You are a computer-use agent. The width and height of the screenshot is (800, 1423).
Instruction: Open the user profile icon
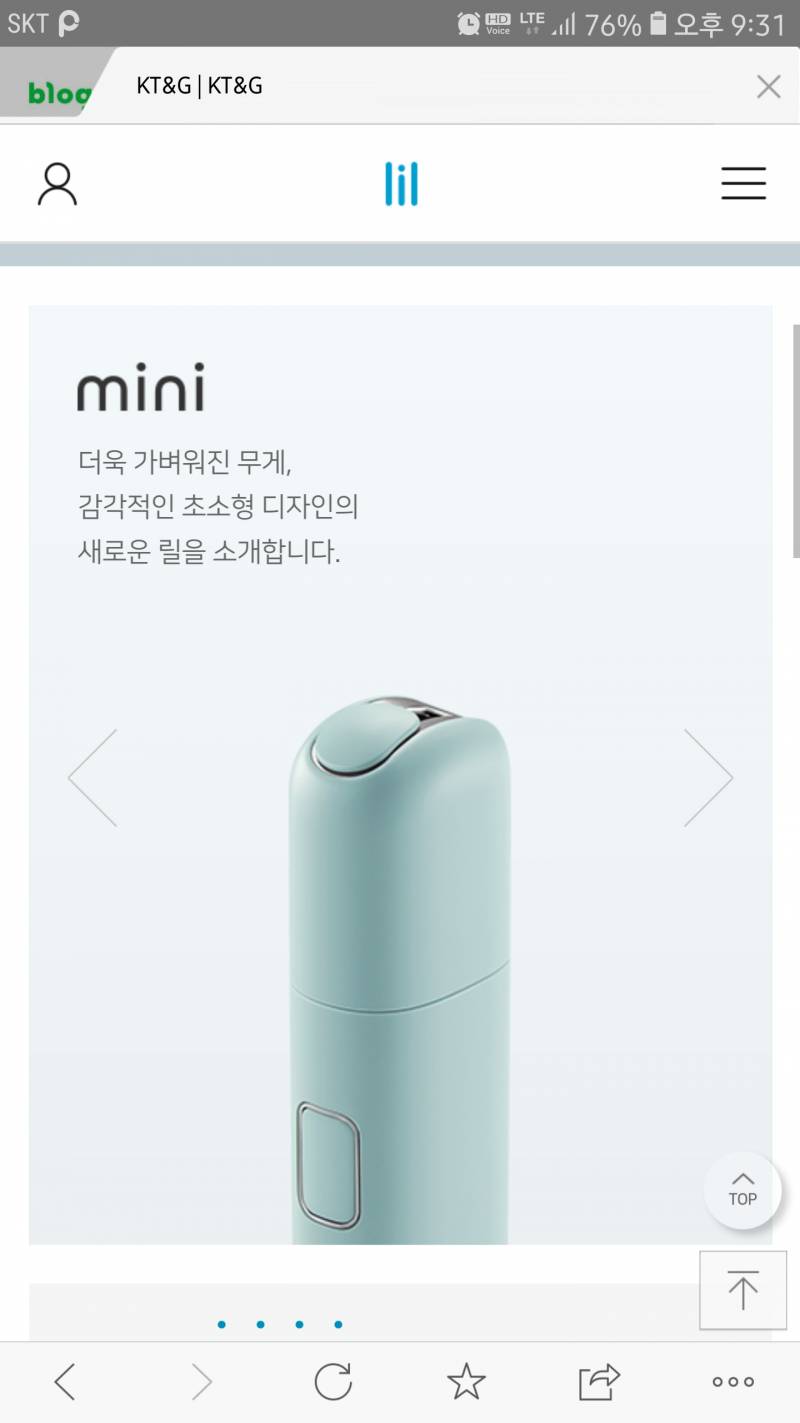[x=57, y=184]
